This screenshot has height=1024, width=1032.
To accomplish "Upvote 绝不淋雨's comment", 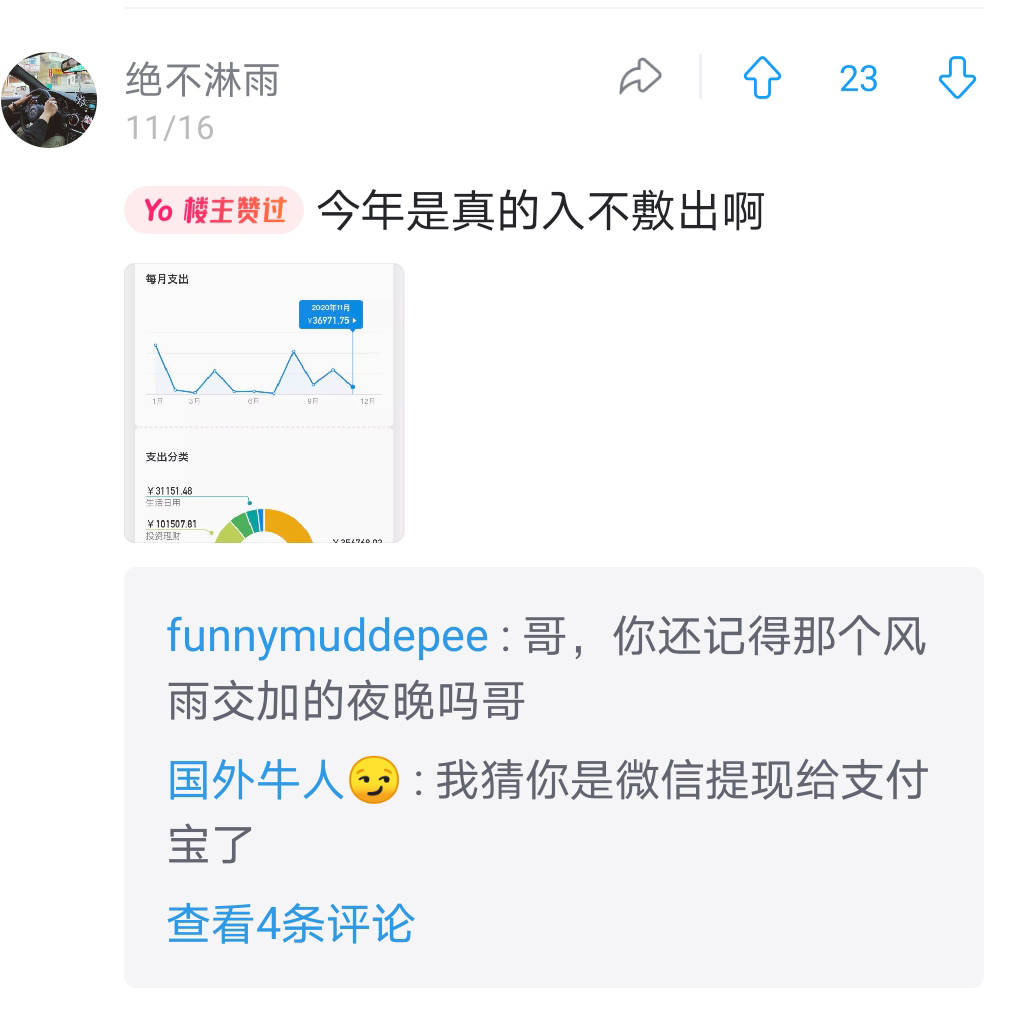I will pyautogui.click(x=762, y=78).
